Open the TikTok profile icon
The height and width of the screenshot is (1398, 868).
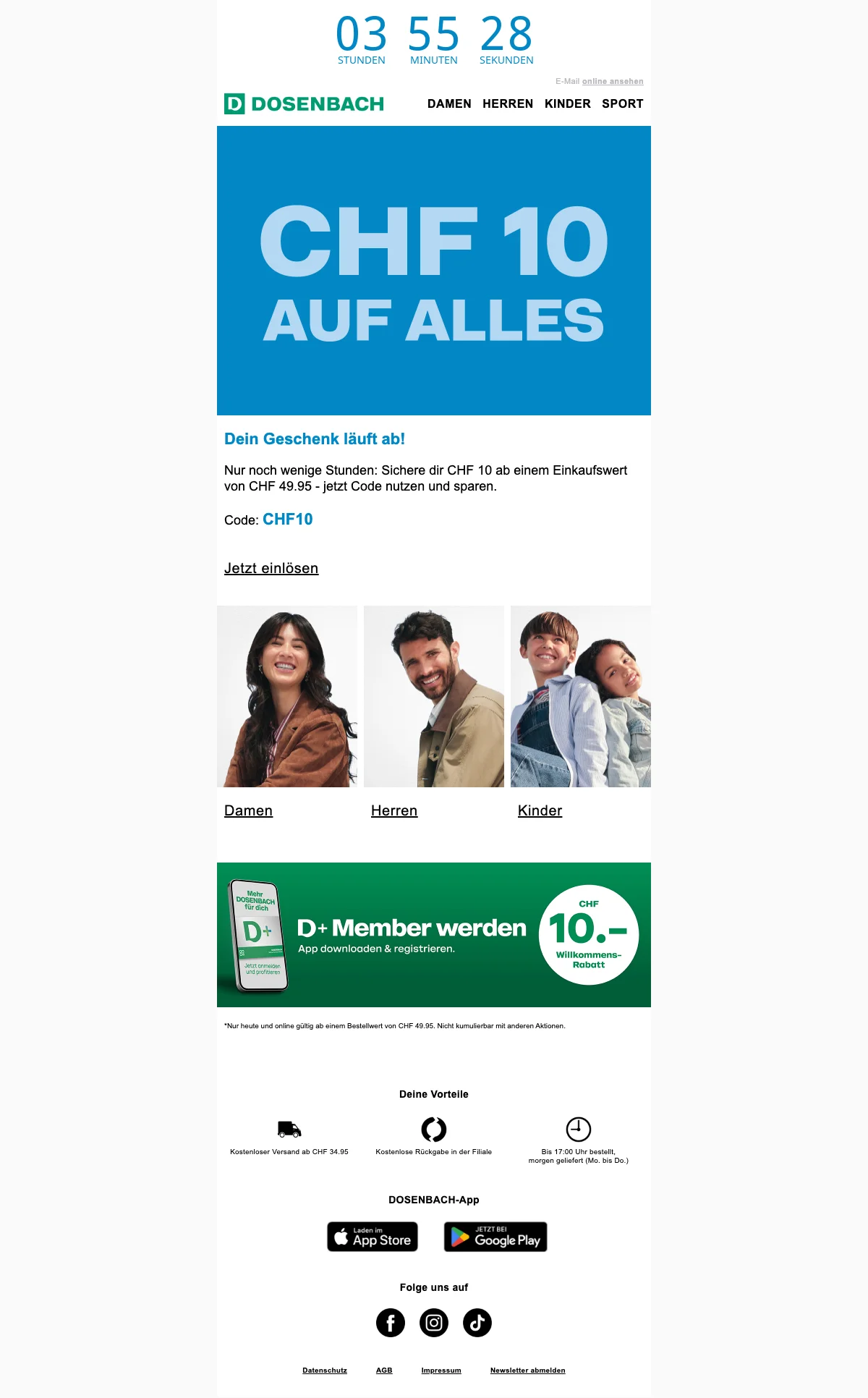[477, 1323]
